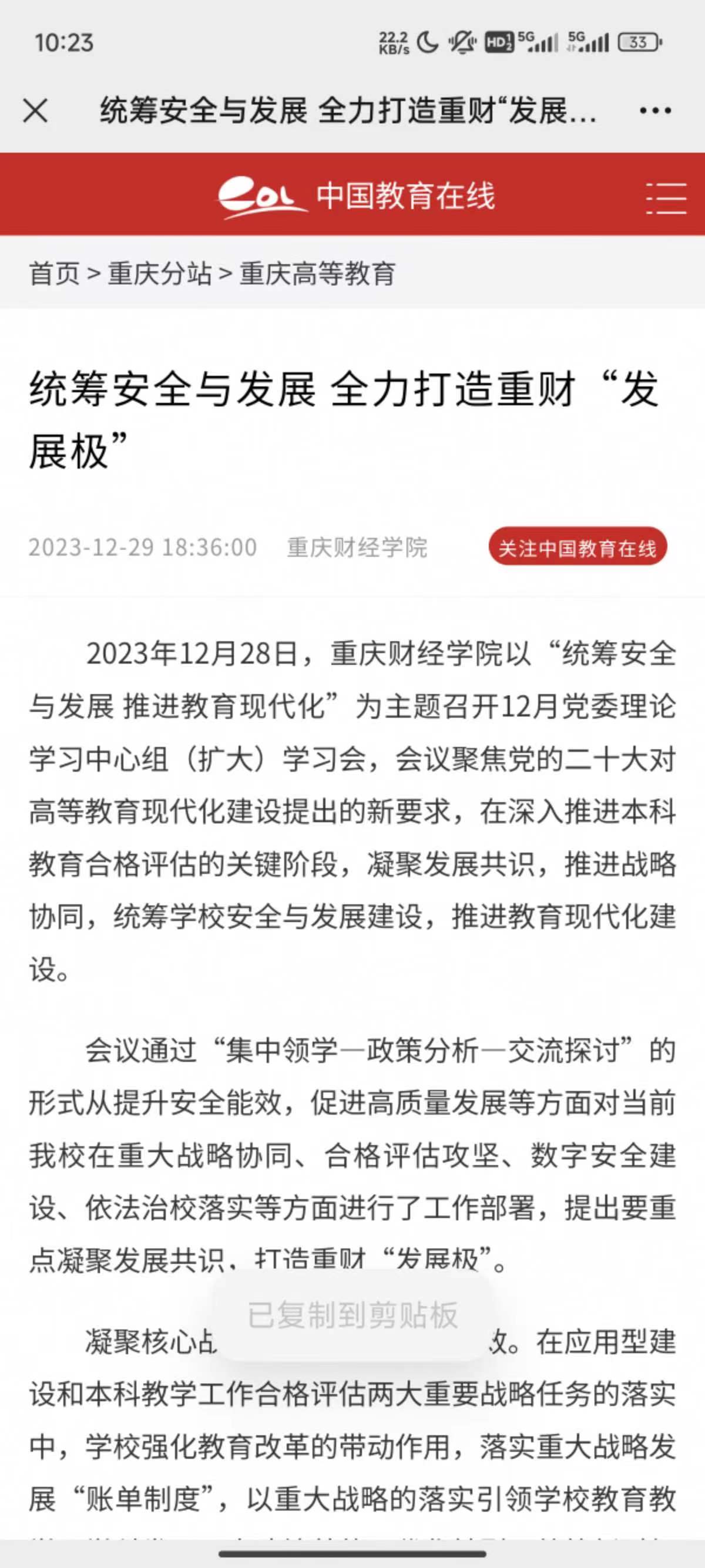Open 重庆分站 breadcrumb link
Screen dimensions: 705x1568
click(160, 273)
